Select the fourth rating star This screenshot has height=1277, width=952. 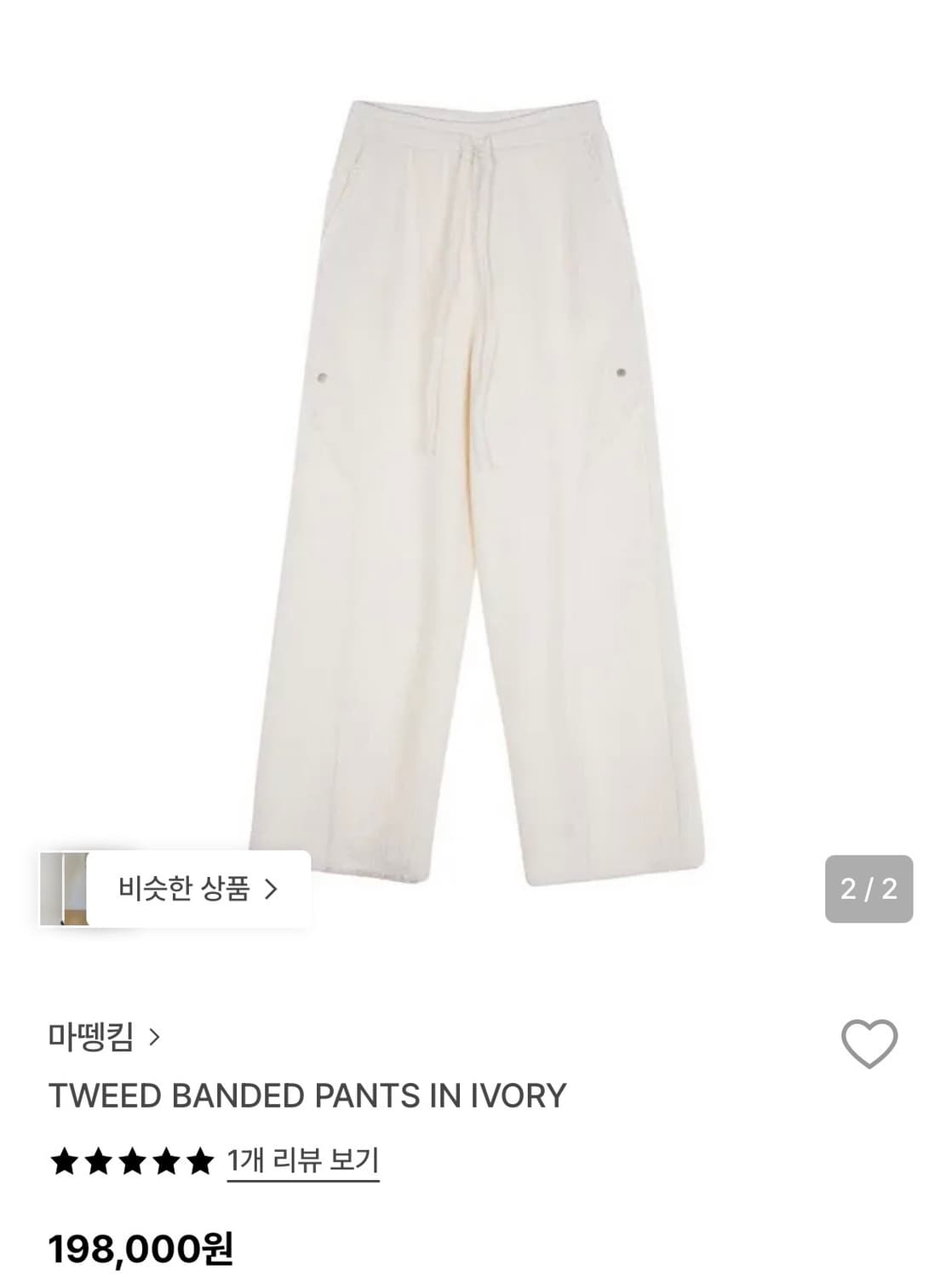pos(168,1159)
